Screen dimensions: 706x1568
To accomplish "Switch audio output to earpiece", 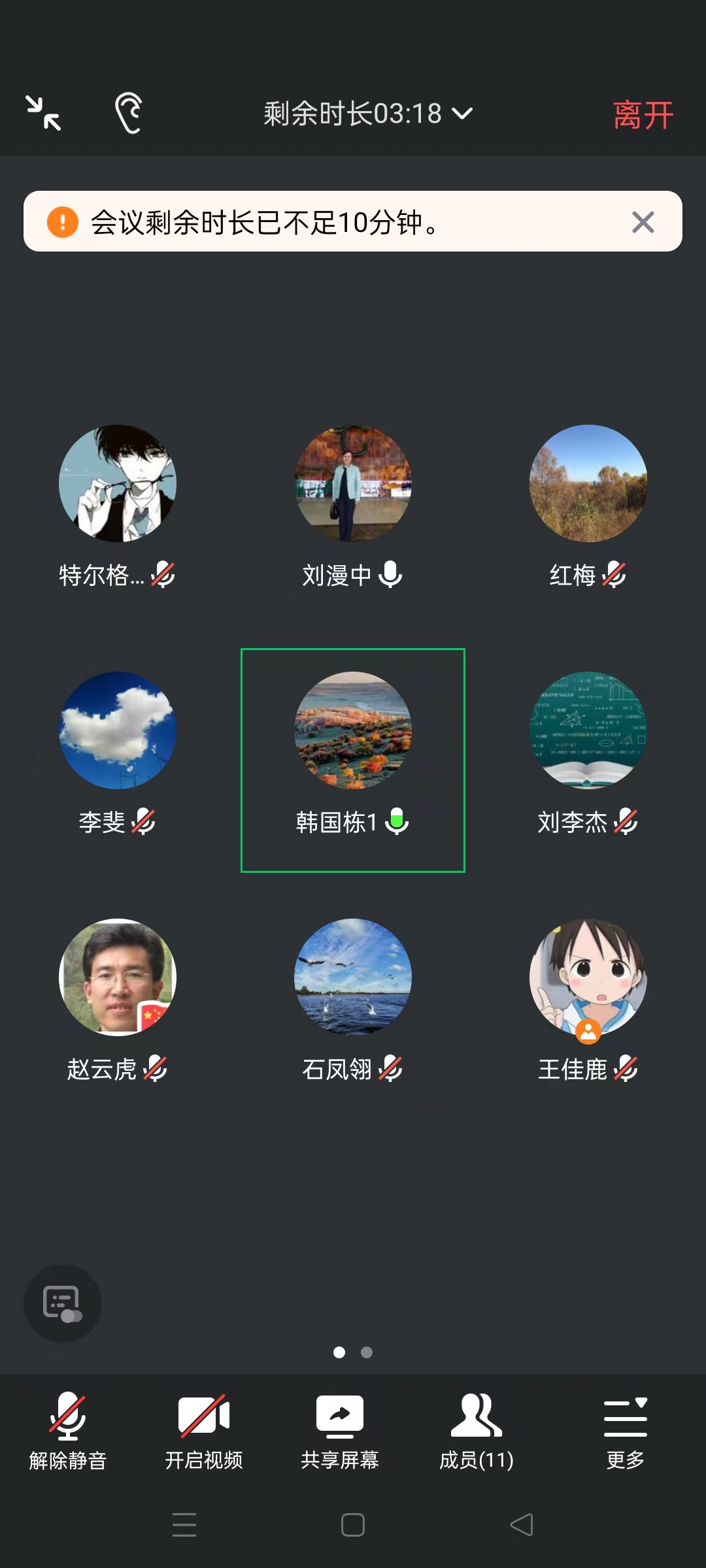I will coord(129,113).
